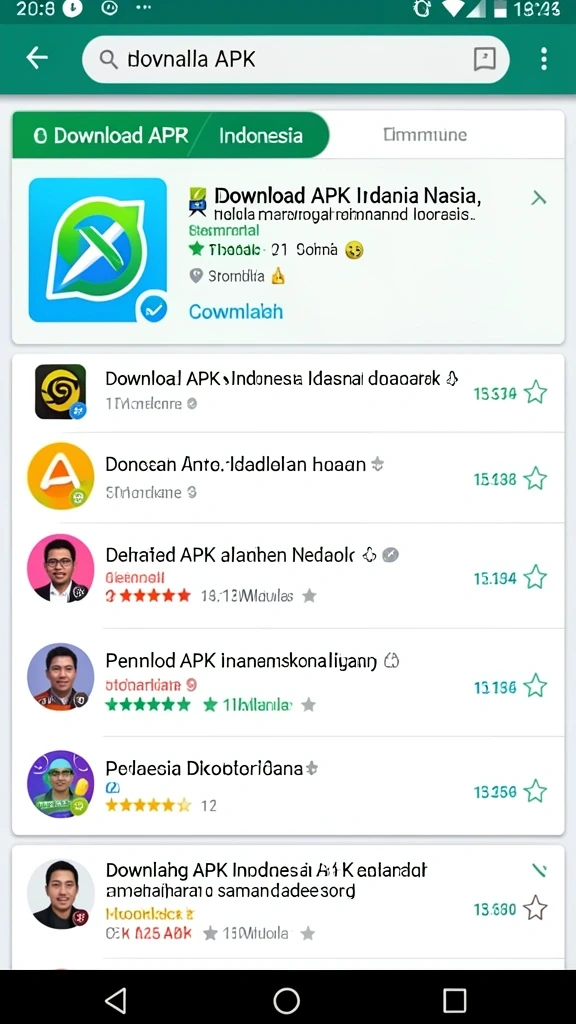Tap the chevron on the featured card
The image size is (576, 1024).
(539, 198)
